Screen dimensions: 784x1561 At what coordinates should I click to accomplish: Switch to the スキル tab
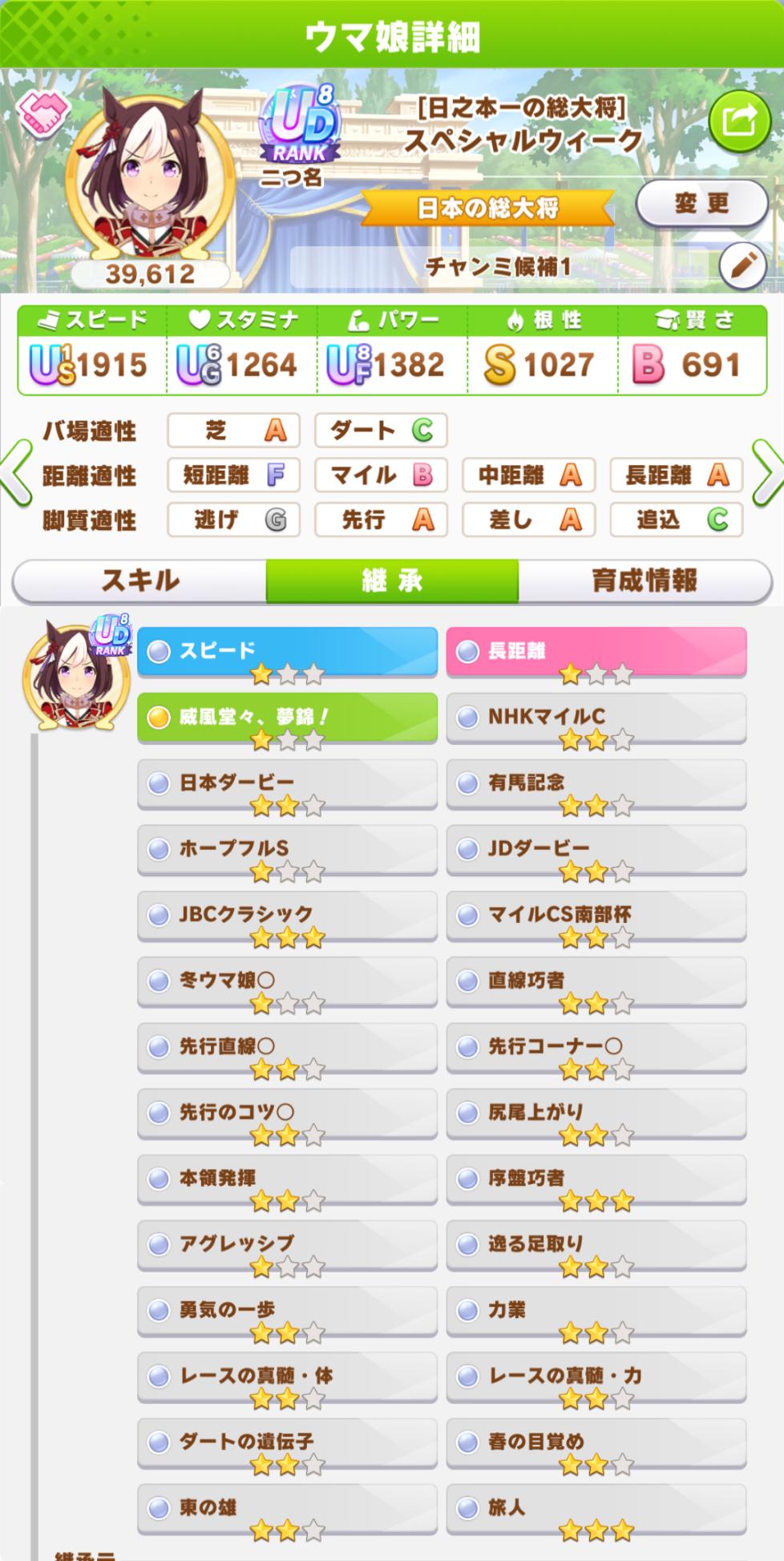(140, 580)
